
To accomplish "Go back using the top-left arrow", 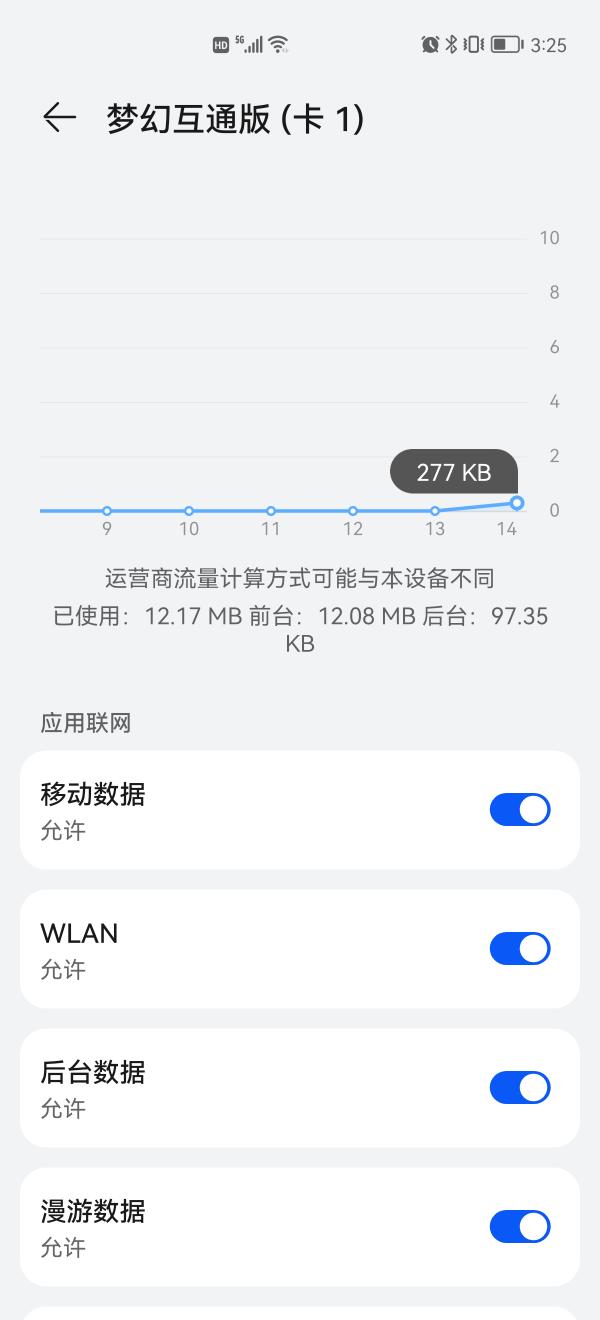I will pos(59,119).
